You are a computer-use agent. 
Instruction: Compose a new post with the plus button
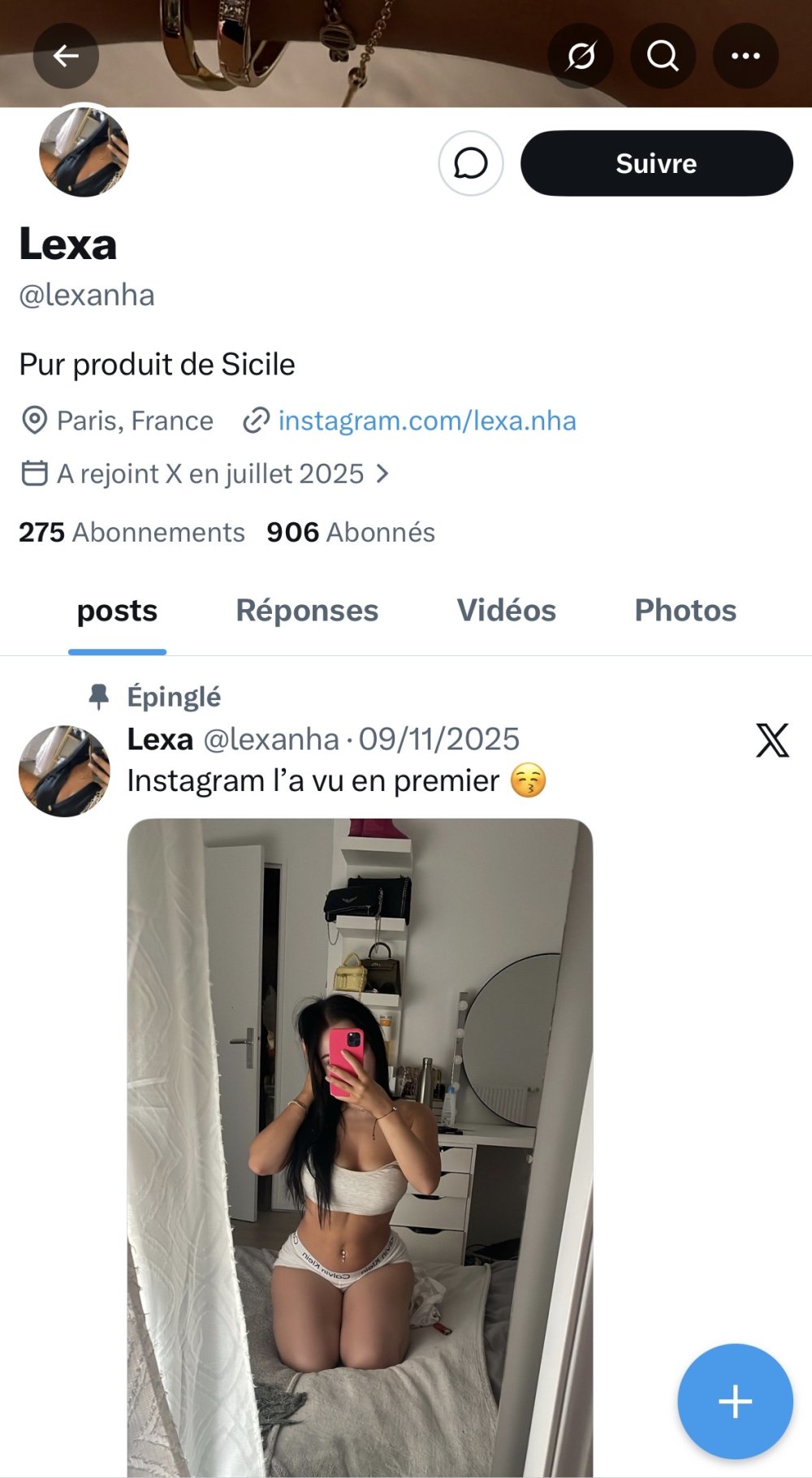click(x=735, y=1401)
